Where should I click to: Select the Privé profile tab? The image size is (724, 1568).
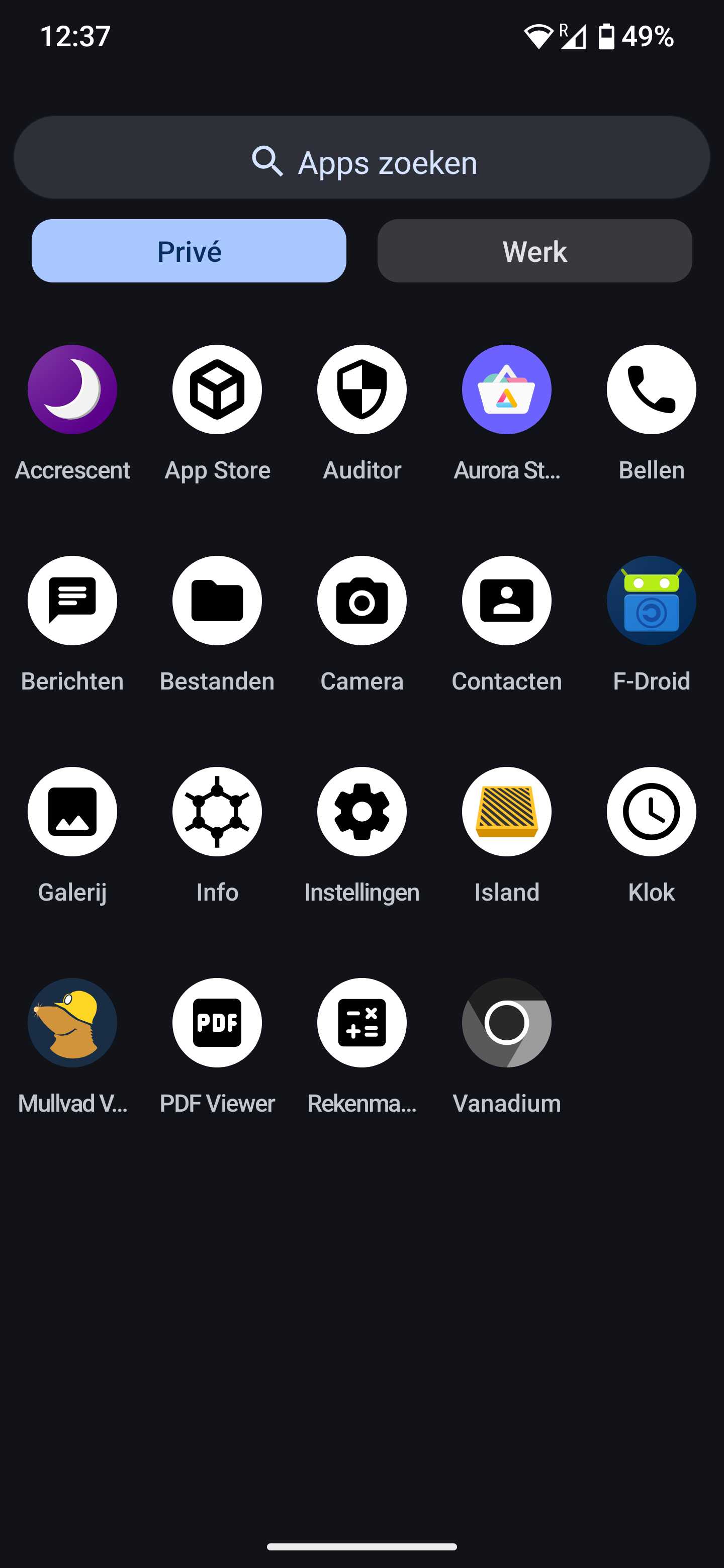(189, 250)
